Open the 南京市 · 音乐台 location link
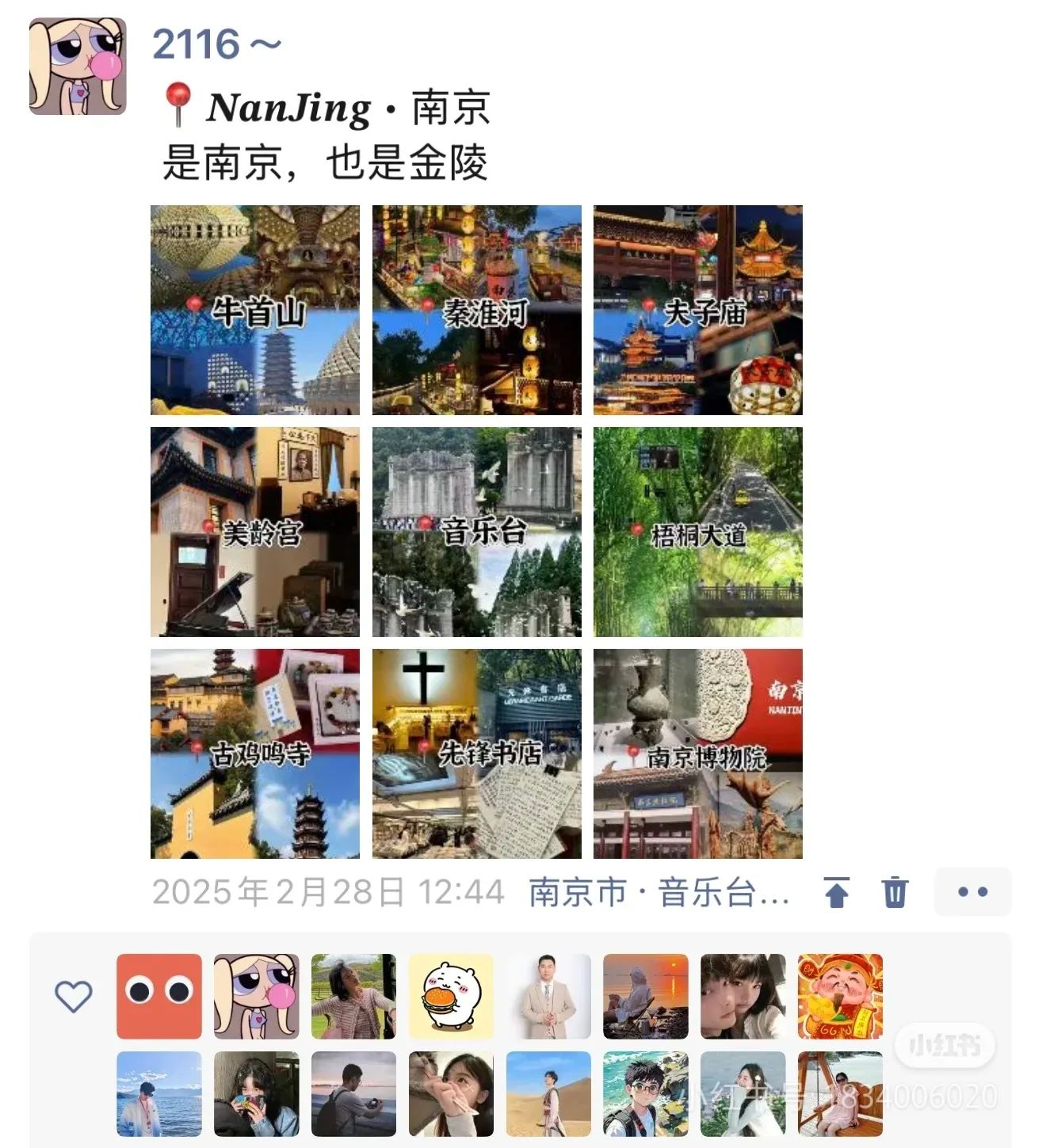The height and width of the screenshot is (1148, 1046). 659,893
